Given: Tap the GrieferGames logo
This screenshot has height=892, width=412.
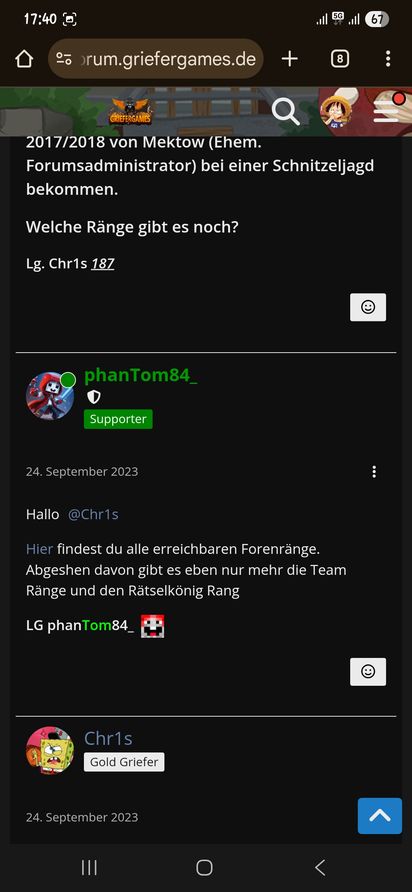Looking at the screenshot, I should click(x=131, y=112).
